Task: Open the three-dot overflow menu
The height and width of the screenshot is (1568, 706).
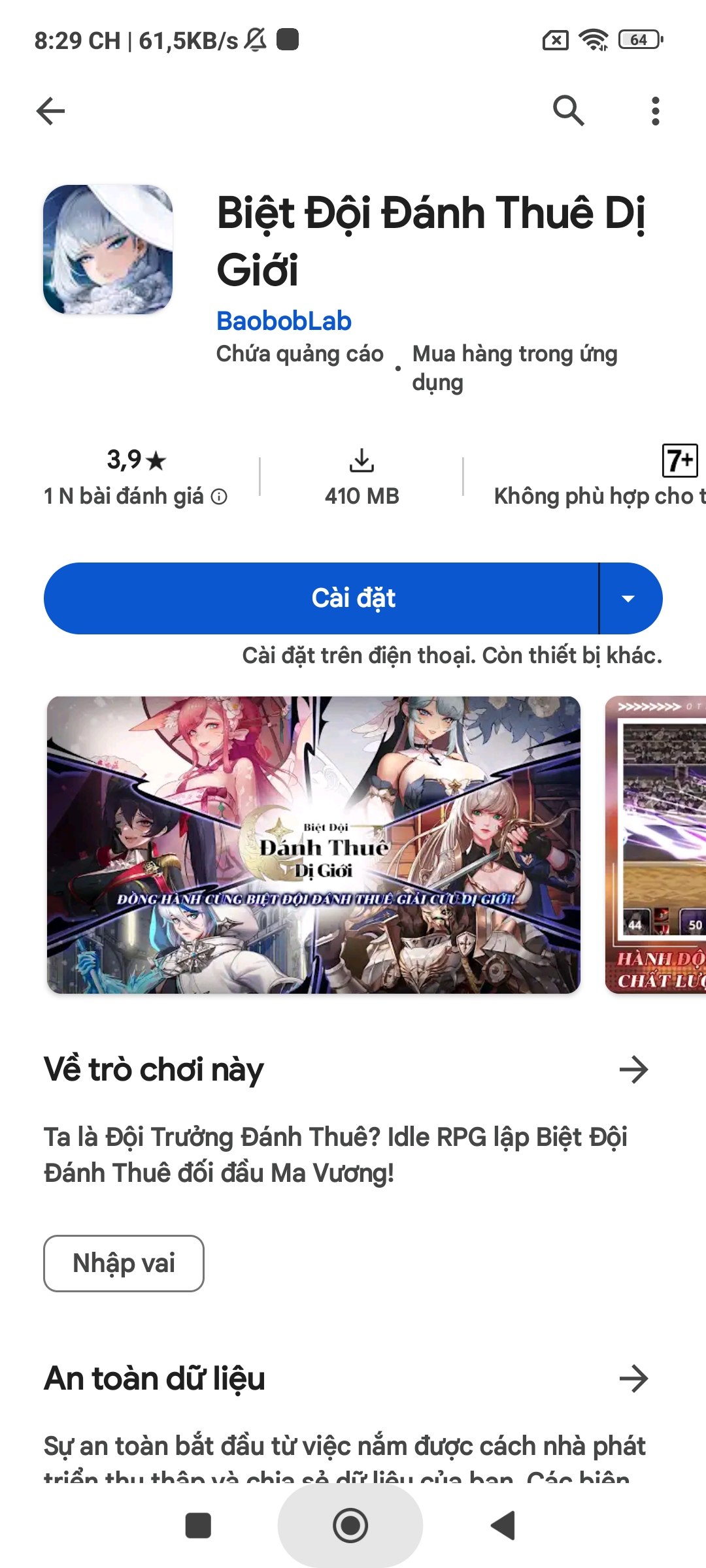Action: click(x=655, y=111)
